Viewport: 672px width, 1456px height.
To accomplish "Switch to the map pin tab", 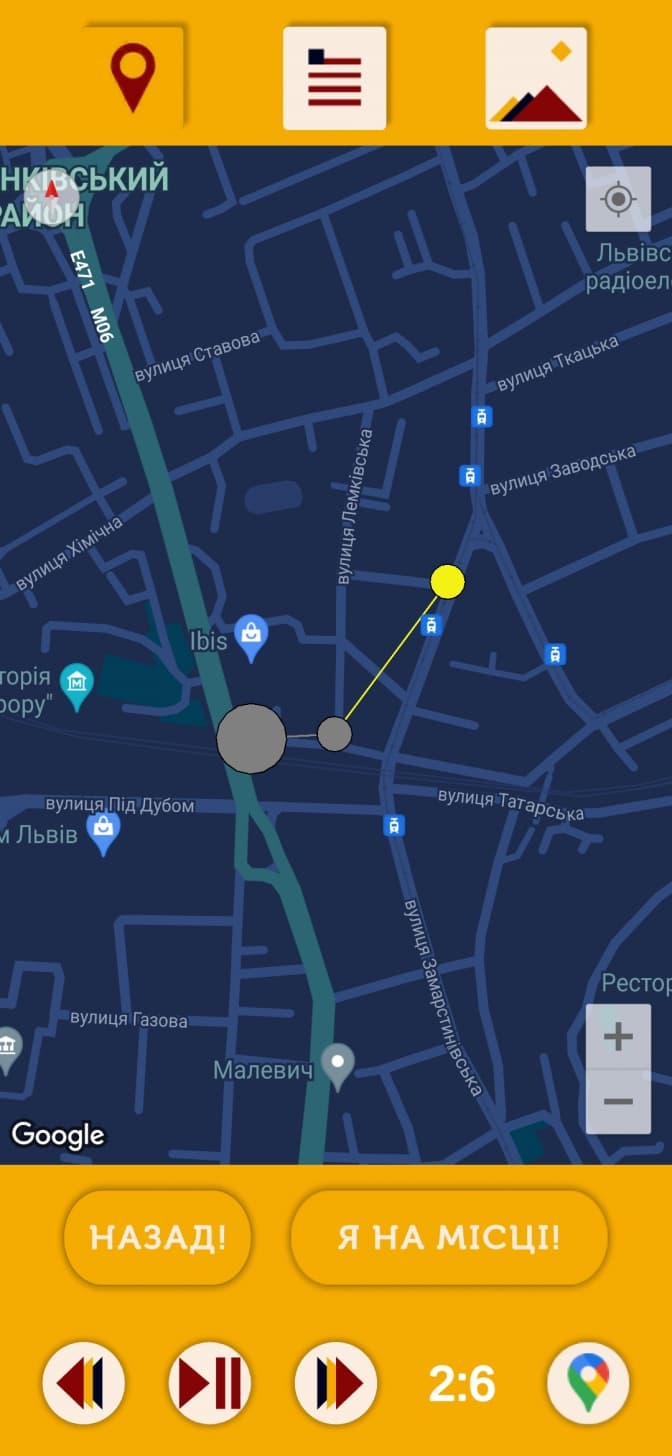I will 133,78.
